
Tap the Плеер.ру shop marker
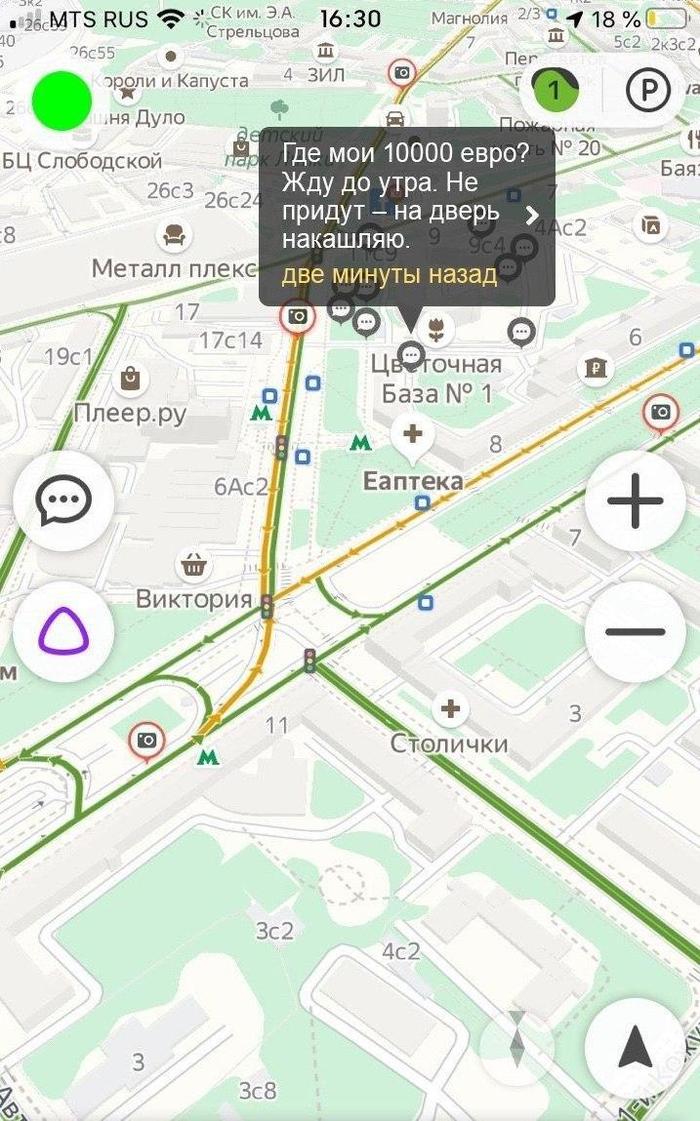click(130, 378)
